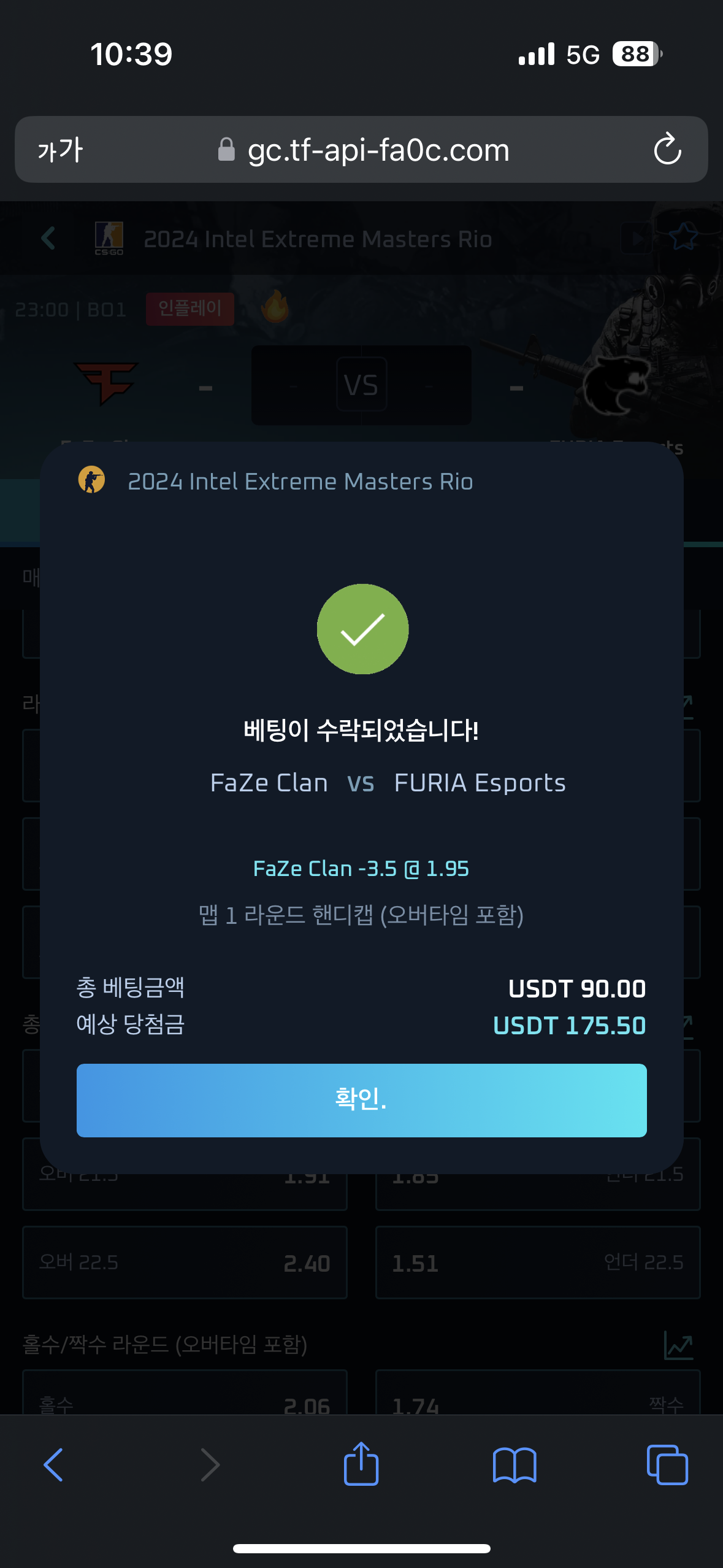
Task: Open Safari bookmarks
Action: (515, 1465)
